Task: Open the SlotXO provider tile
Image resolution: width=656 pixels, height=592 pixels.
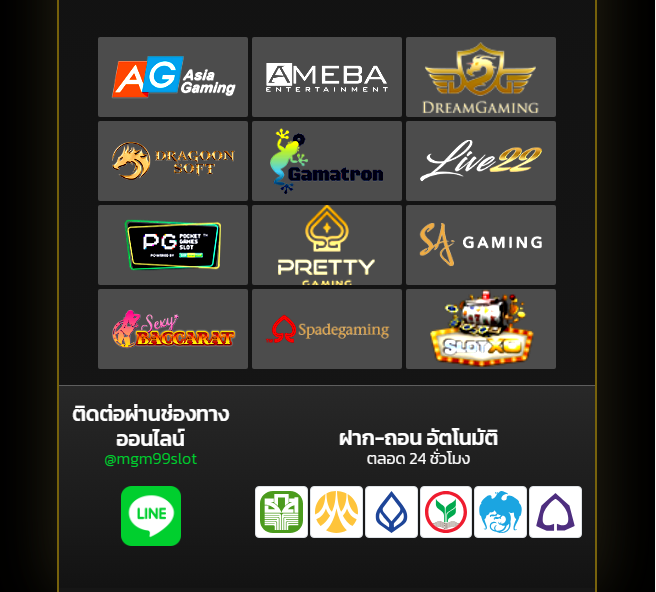Action: pyautogui.click(x=481, y=329)
